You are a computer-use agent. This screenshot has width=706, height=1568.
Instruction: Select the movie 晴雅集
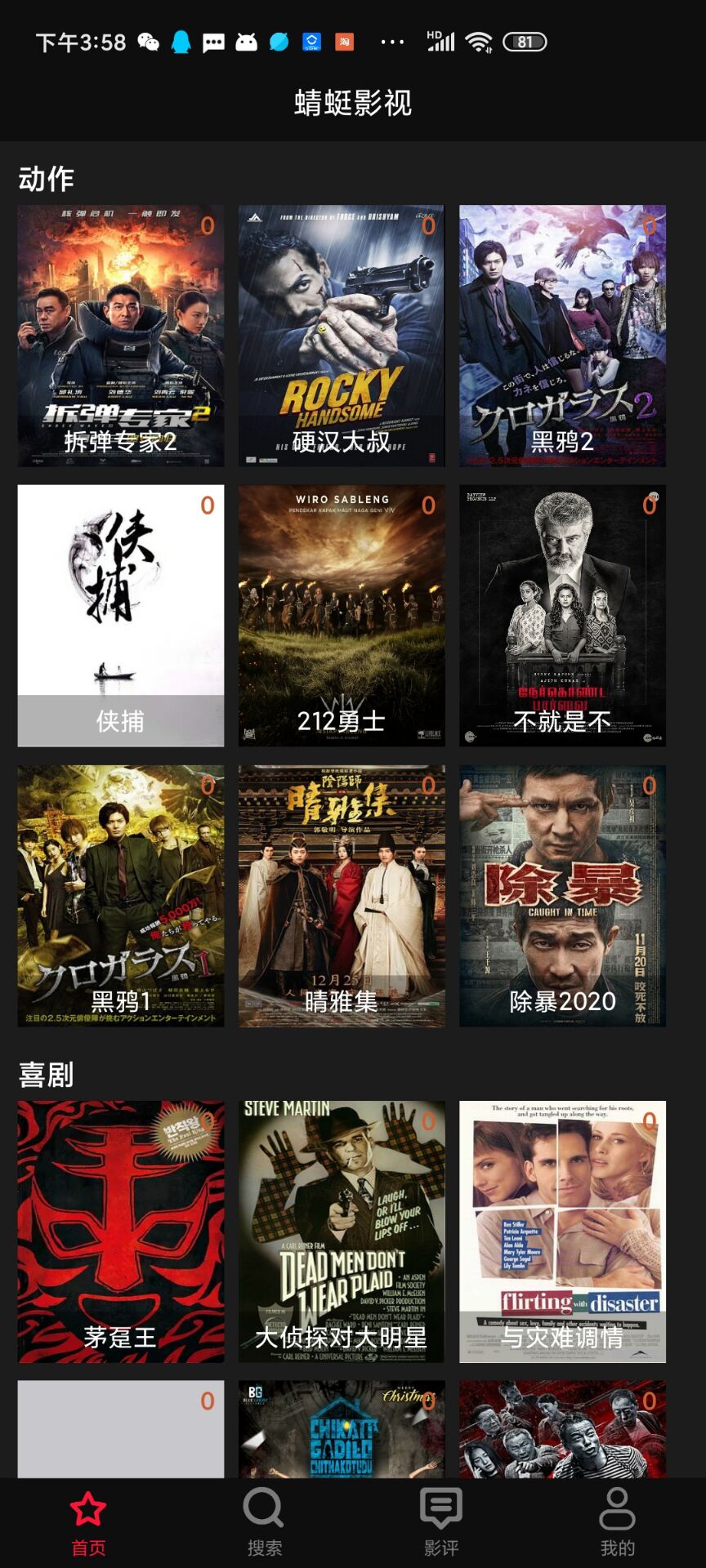(x=342, y=896)
